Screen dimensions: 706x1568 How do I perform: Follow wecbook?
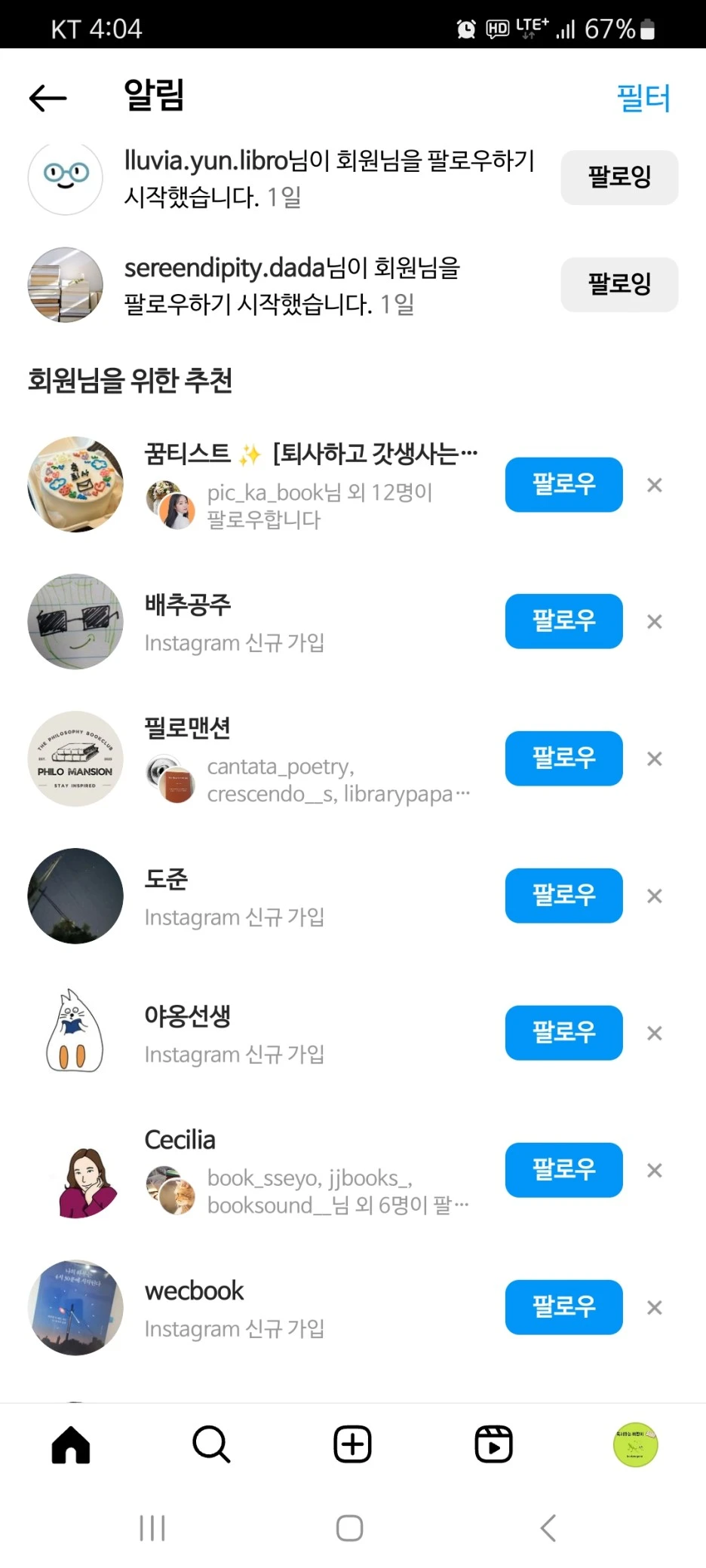point(563,1307)
